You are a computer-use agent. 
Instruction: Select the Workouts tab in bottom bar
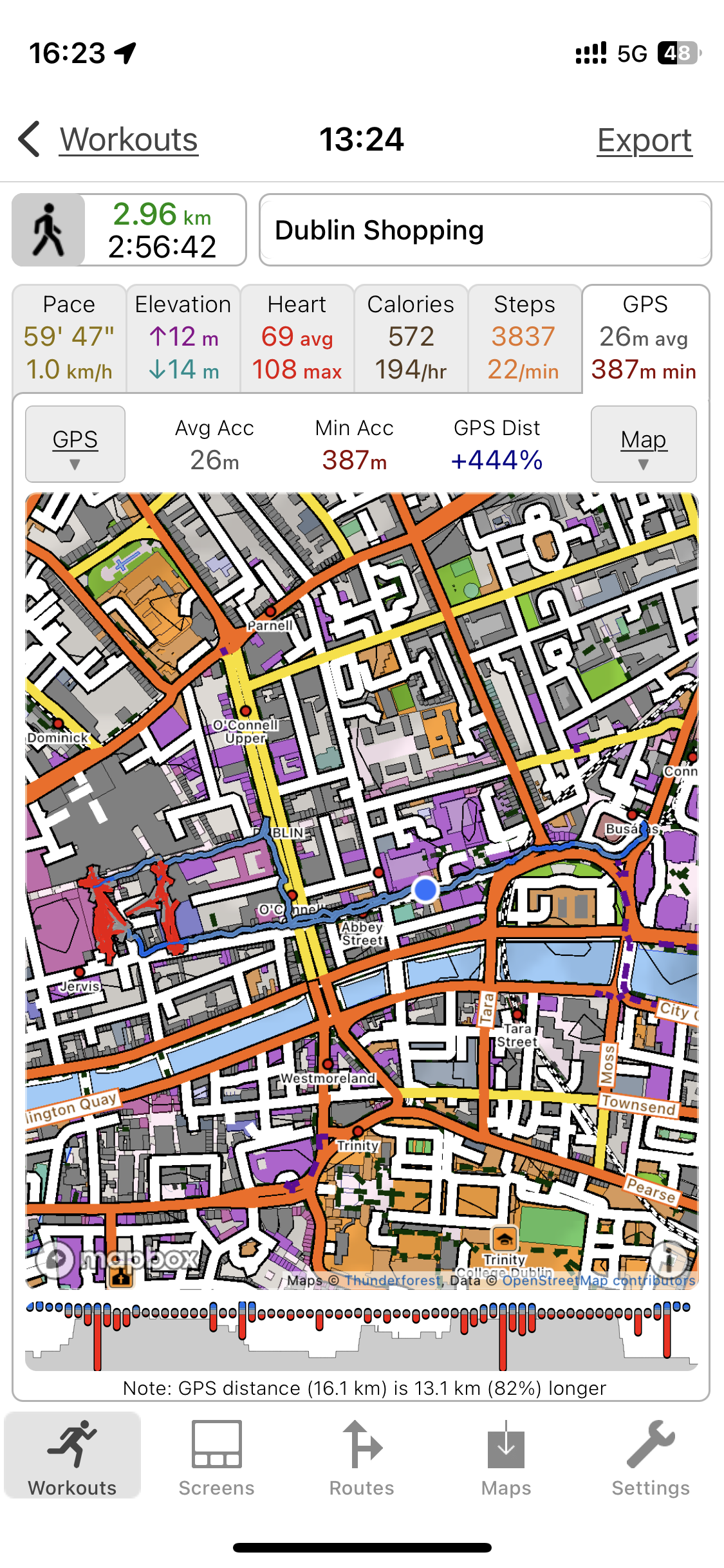[72, 1459]
